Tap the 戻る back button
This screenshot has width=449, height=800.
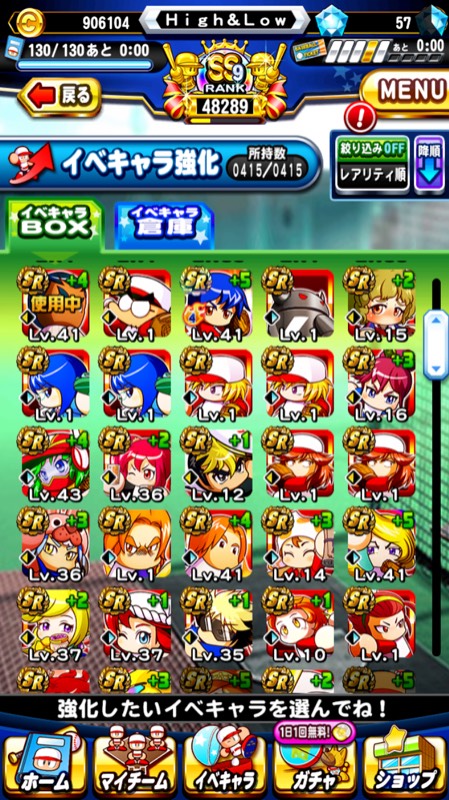pyautogui.click(x=60, y=97)
